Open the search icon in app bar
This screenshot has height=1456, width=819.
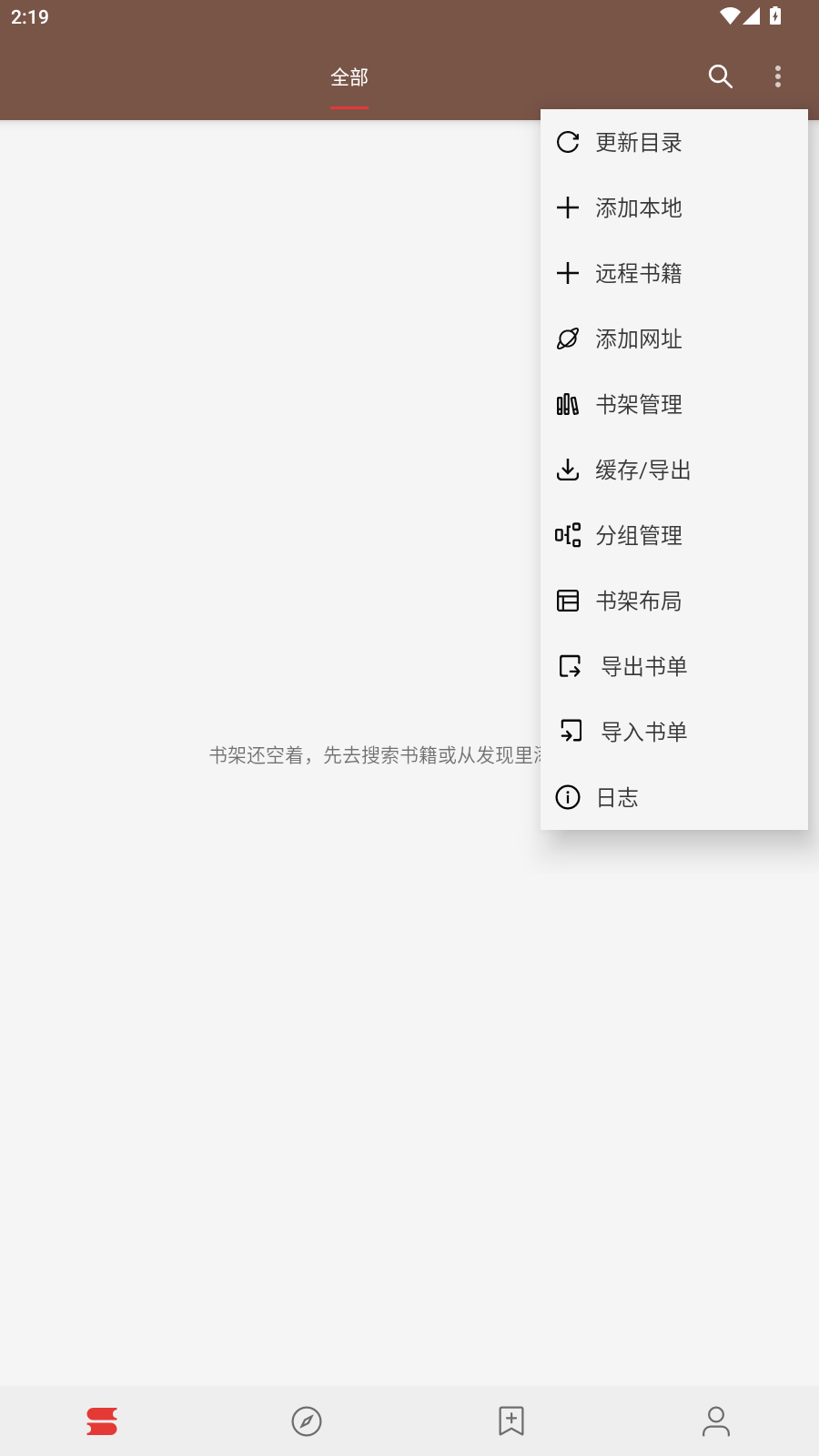pos(720,76)
